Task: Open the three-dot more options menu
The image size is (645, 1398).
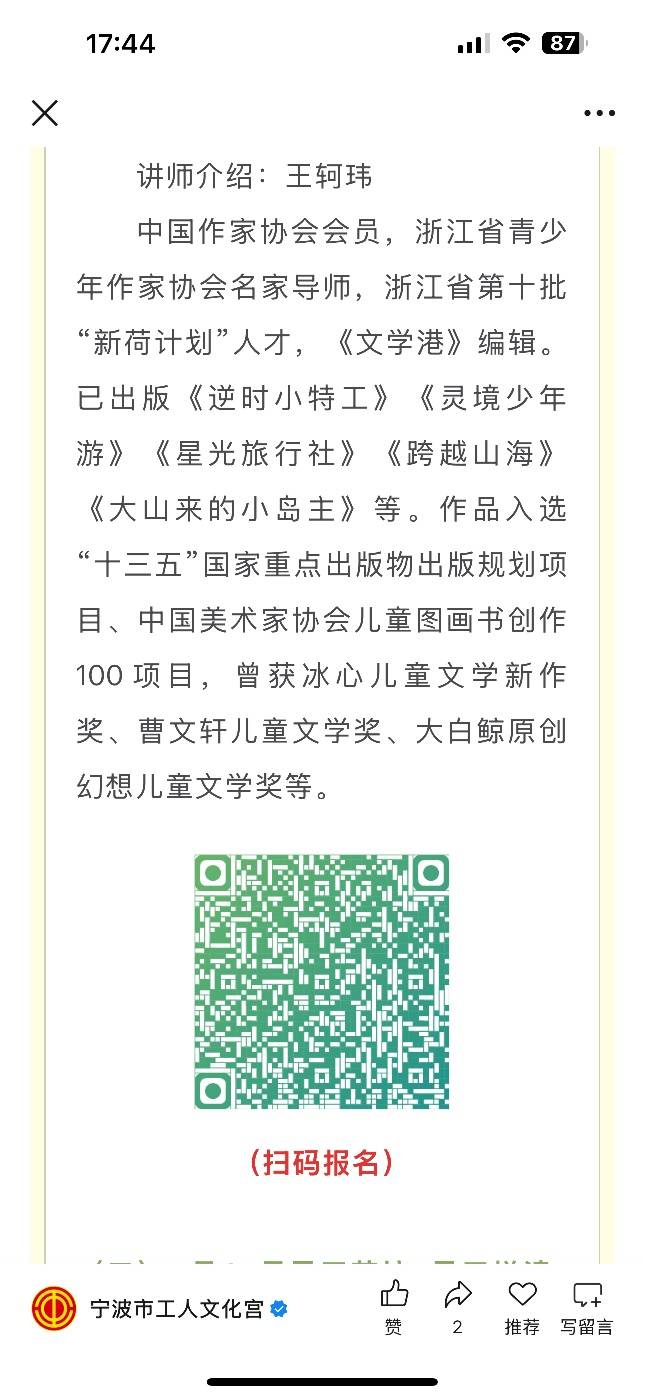Action: click(599, 113)
